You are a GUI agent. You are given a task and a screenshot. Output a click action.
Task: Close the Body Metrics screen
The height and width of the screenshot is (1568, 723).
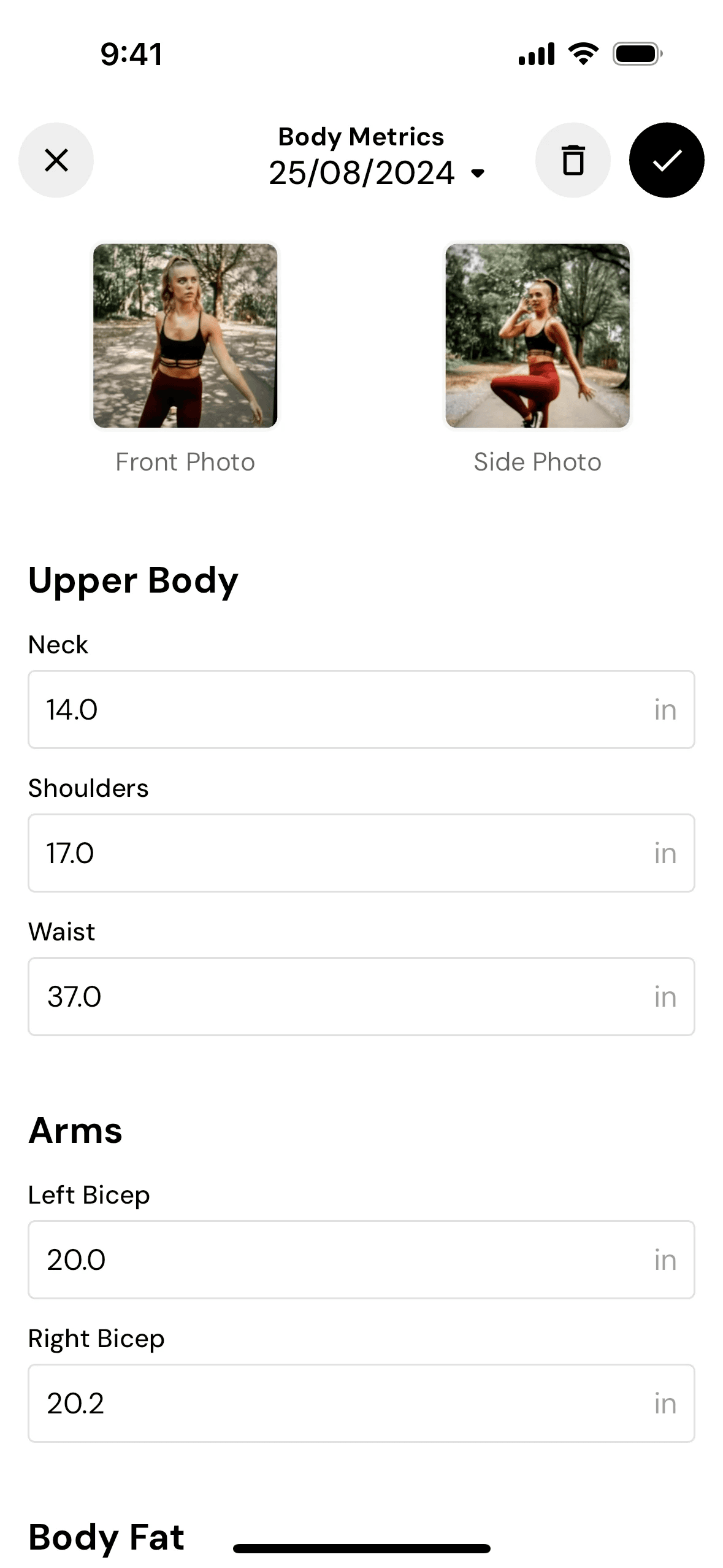56,160
